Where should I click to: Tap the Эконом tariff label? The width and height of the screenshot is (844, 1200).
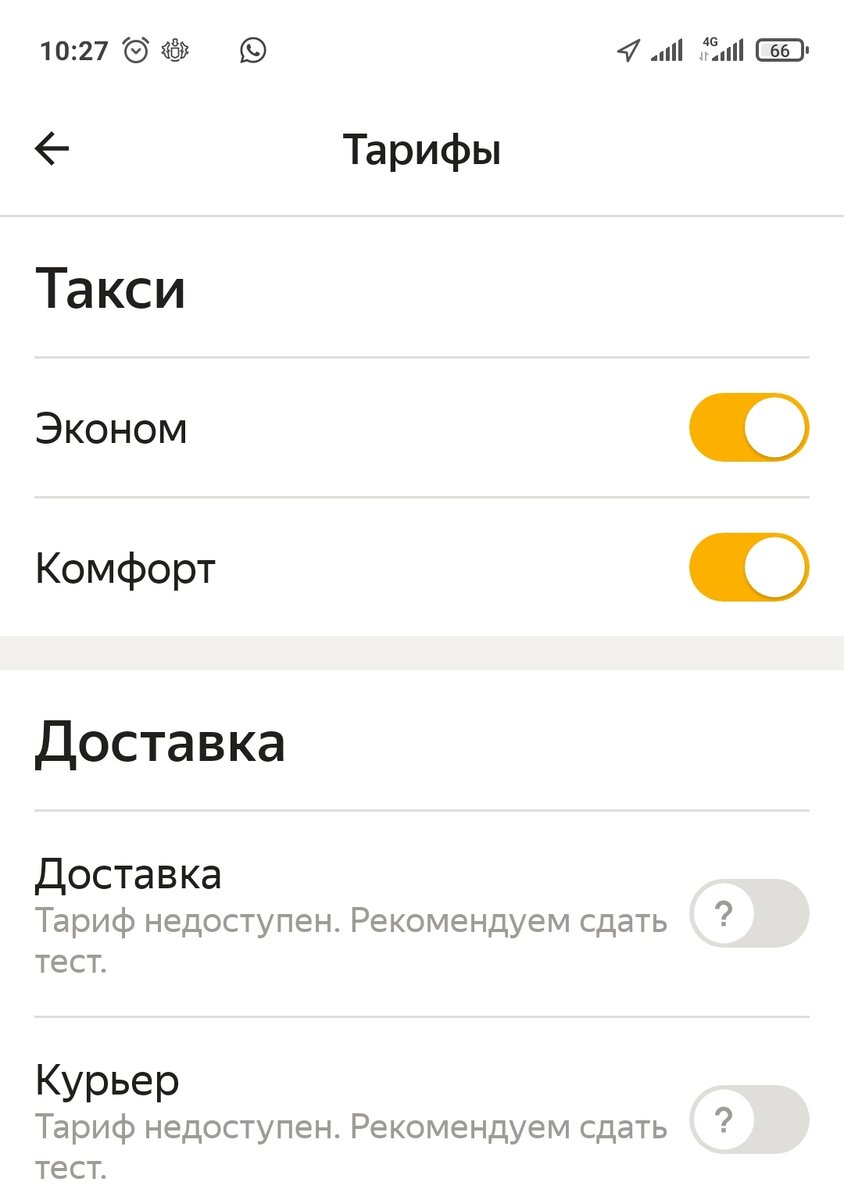110,427
